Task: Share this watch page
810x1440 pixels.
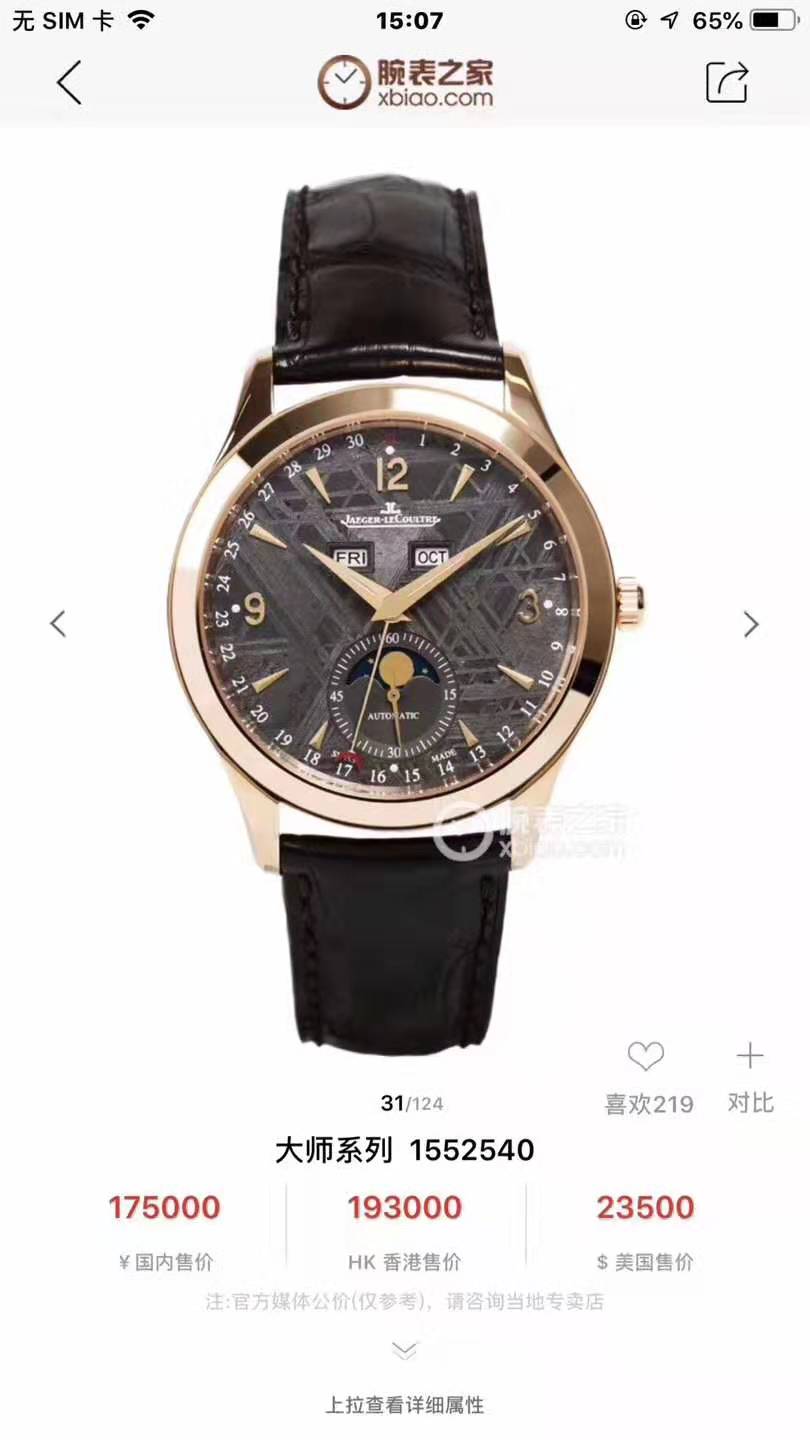Action: [x=727, y=82]
